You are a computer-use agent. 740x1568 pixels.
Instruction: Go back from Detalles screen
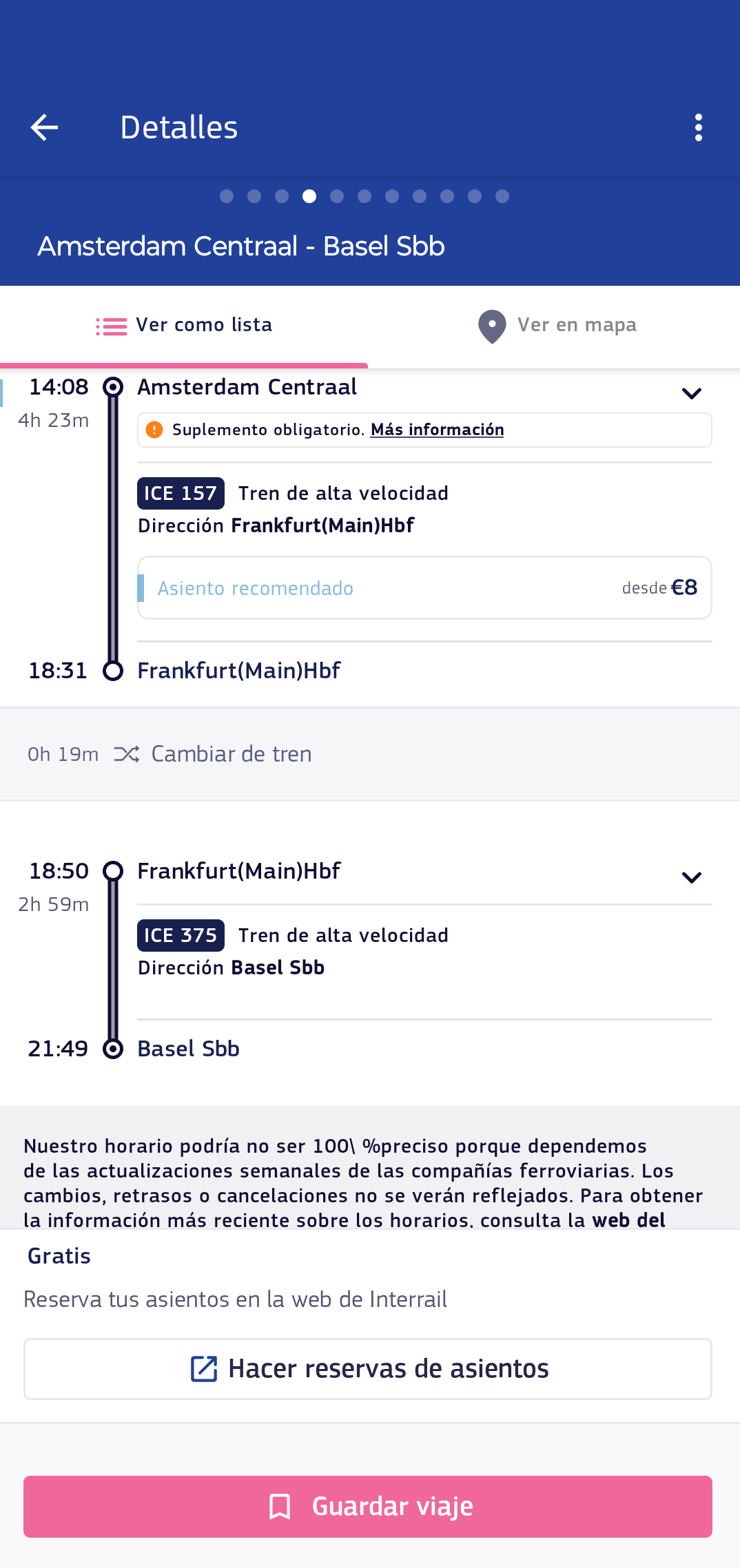[44, 127]
